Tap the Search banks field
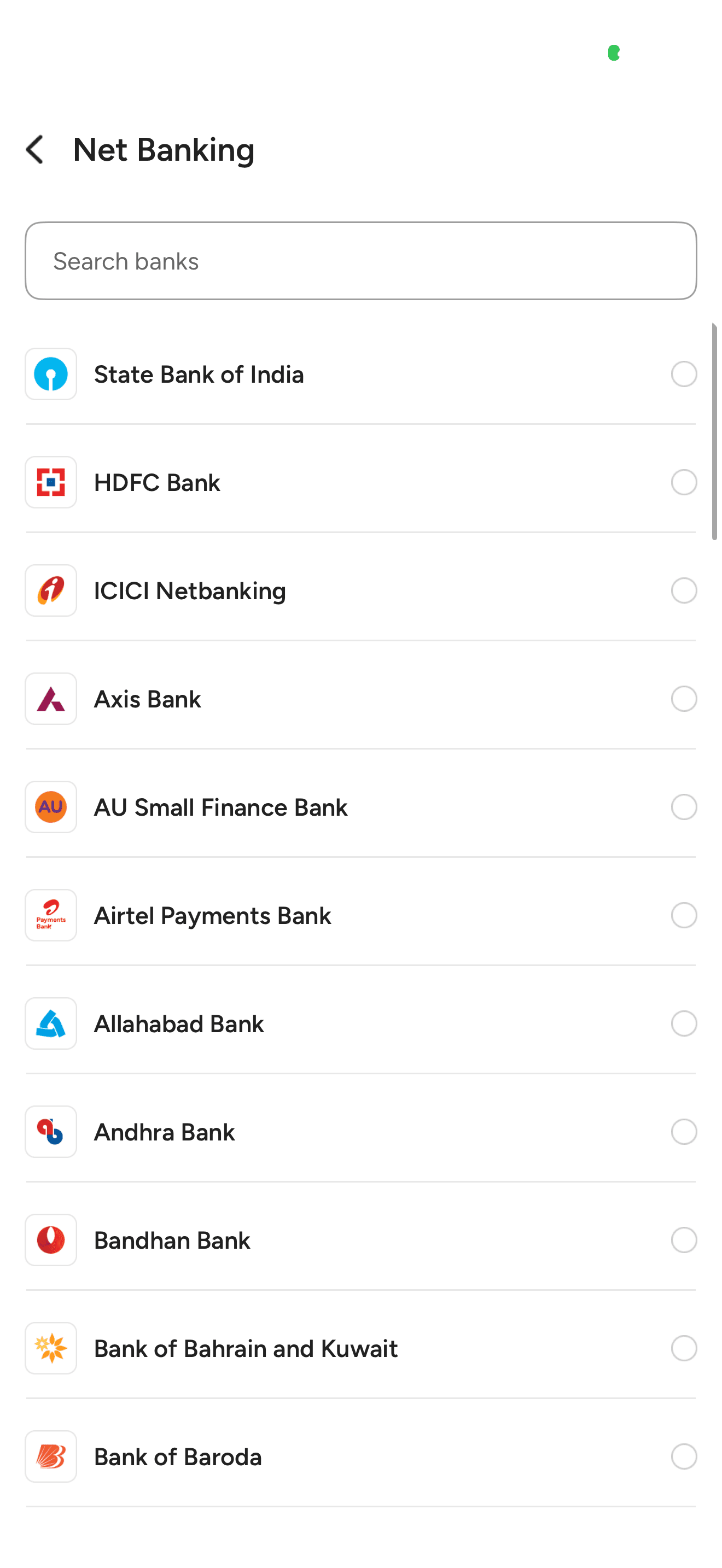The height and width of the screenshot is (1568, 722). 360,261
